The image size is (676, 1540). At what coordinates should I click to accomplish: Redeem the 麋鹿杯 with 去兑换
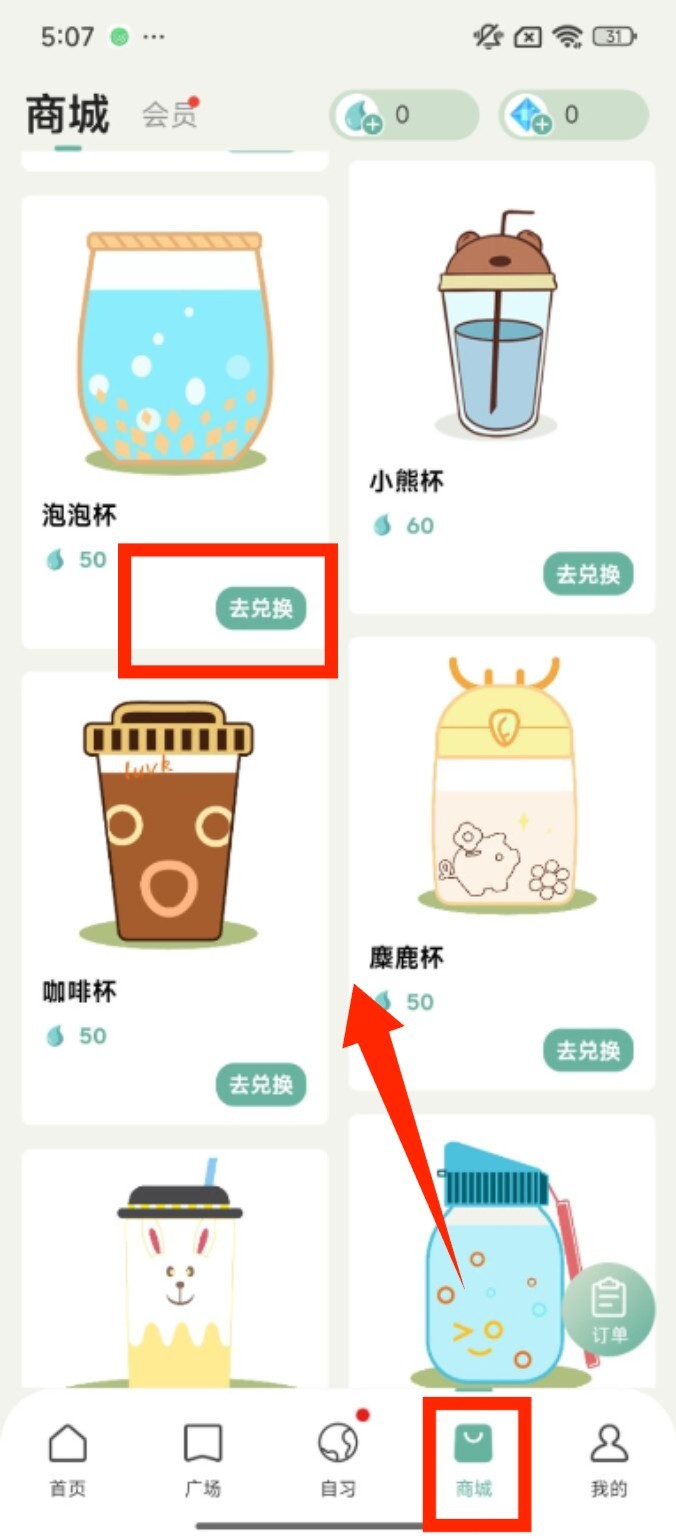point(588,1050)
